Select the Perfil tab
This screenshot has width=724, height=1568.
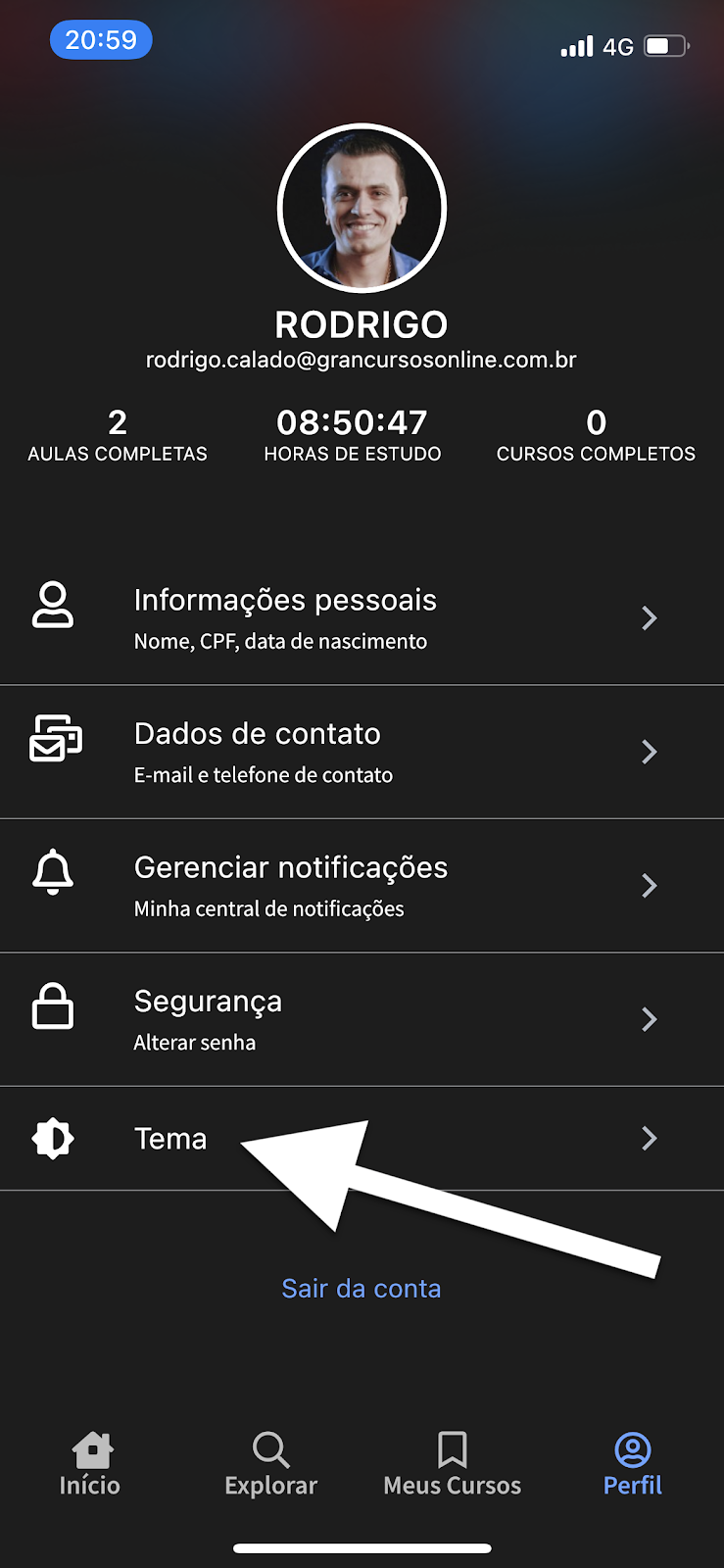633,1464
